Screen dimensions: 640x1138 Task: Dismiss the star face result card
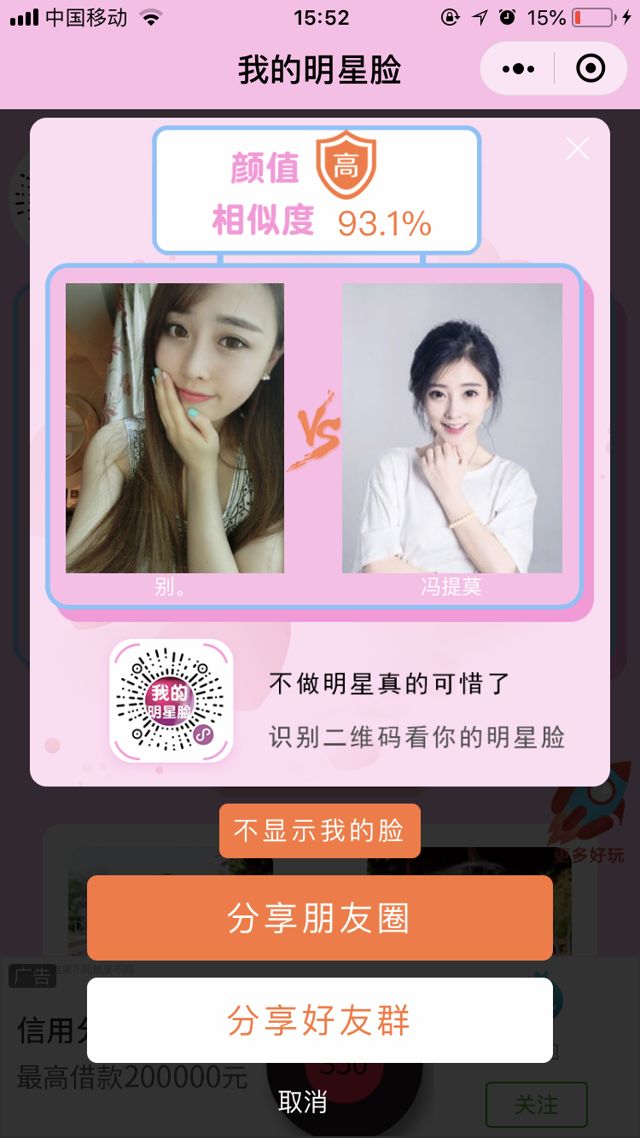(577, 149)
